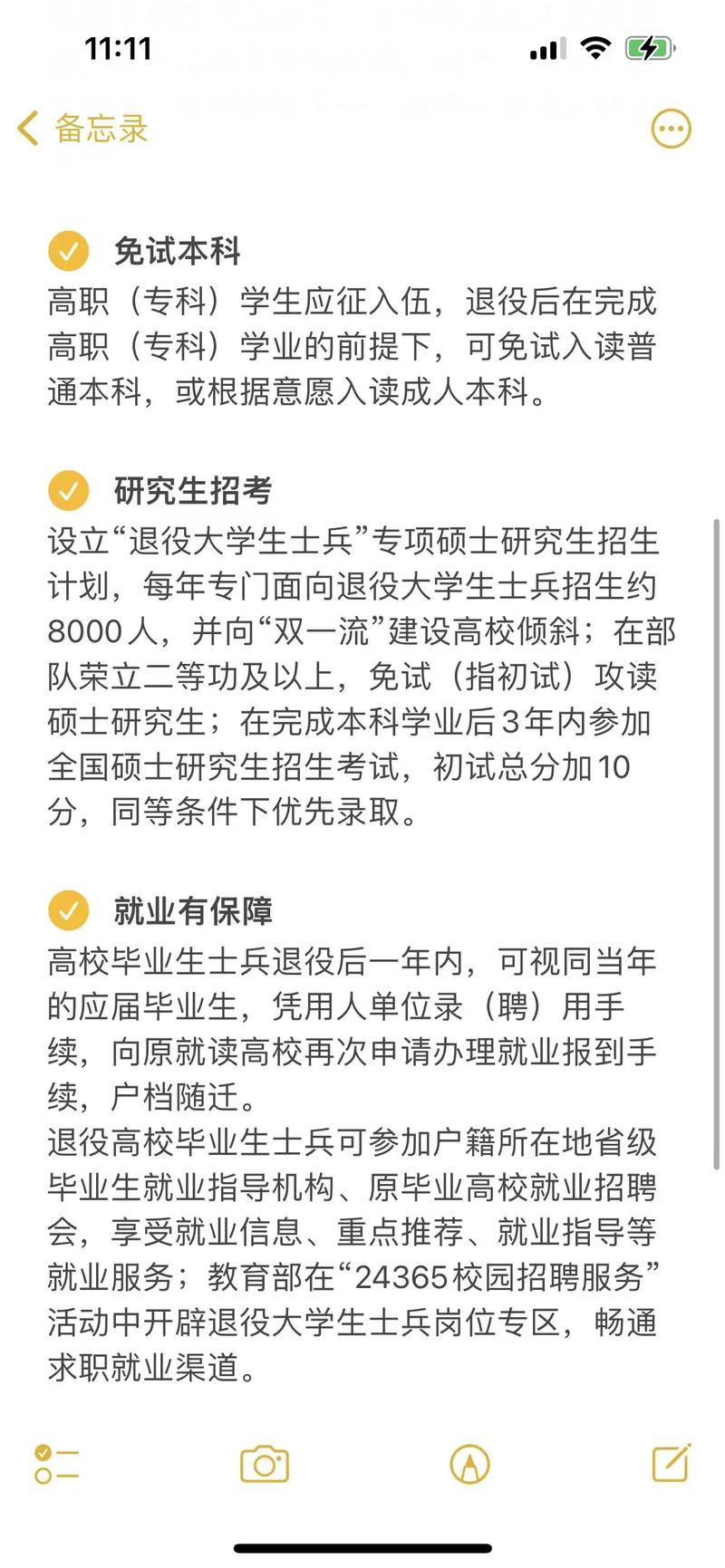The image size is (725, 1568).
Task: Uncheck the 研究生招考 checklist item
Action: [x=69, y=491]
